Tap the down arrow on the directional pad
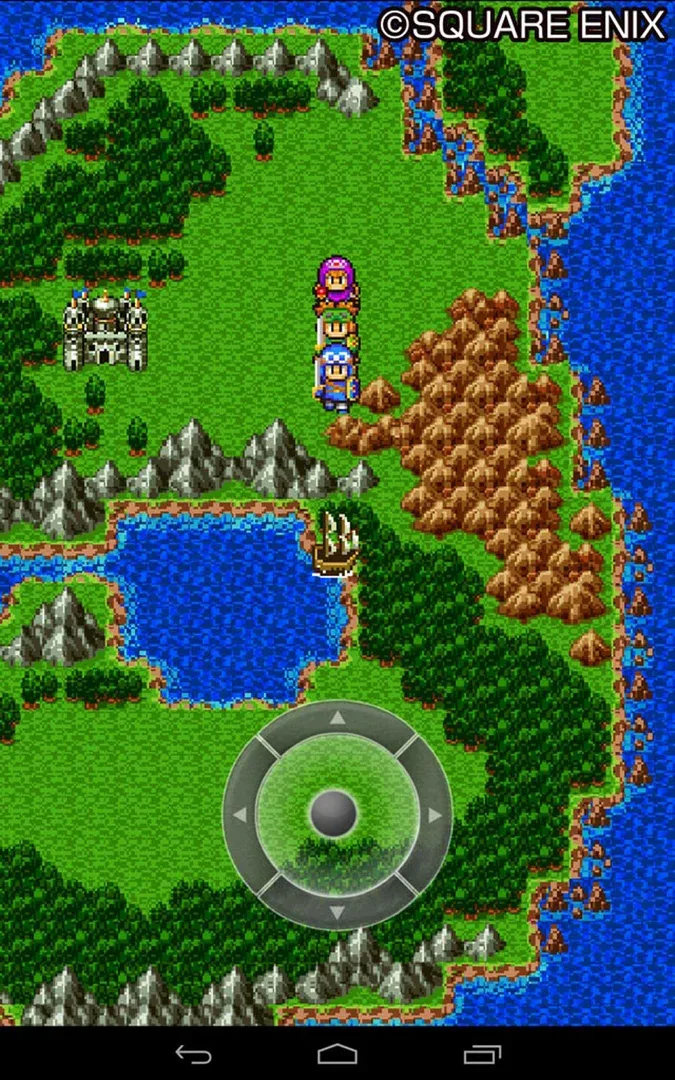This screenshot has width=675, height=1080. click(x=337, y=912)
